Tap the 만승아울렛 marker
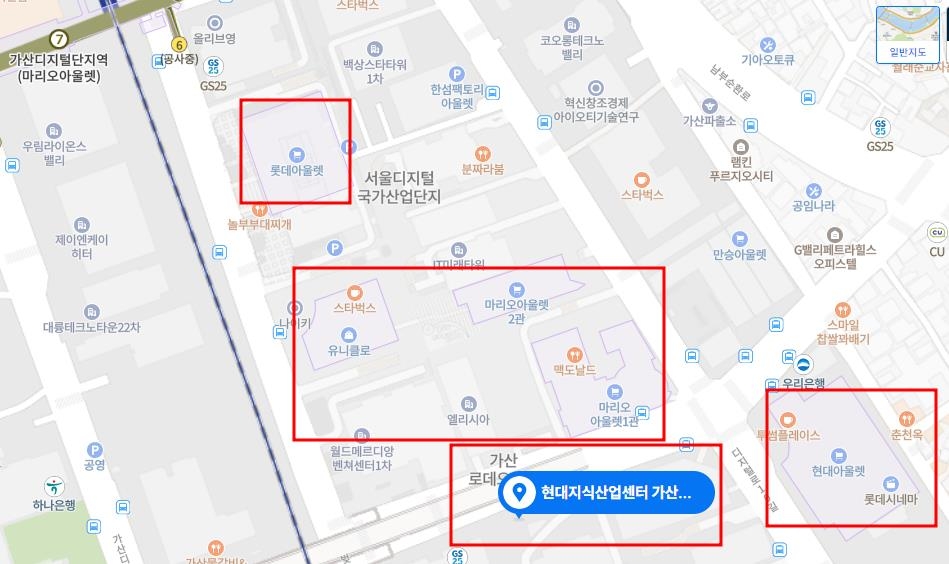The height and width of the screenshot is (564, 949). pos(739,238)
